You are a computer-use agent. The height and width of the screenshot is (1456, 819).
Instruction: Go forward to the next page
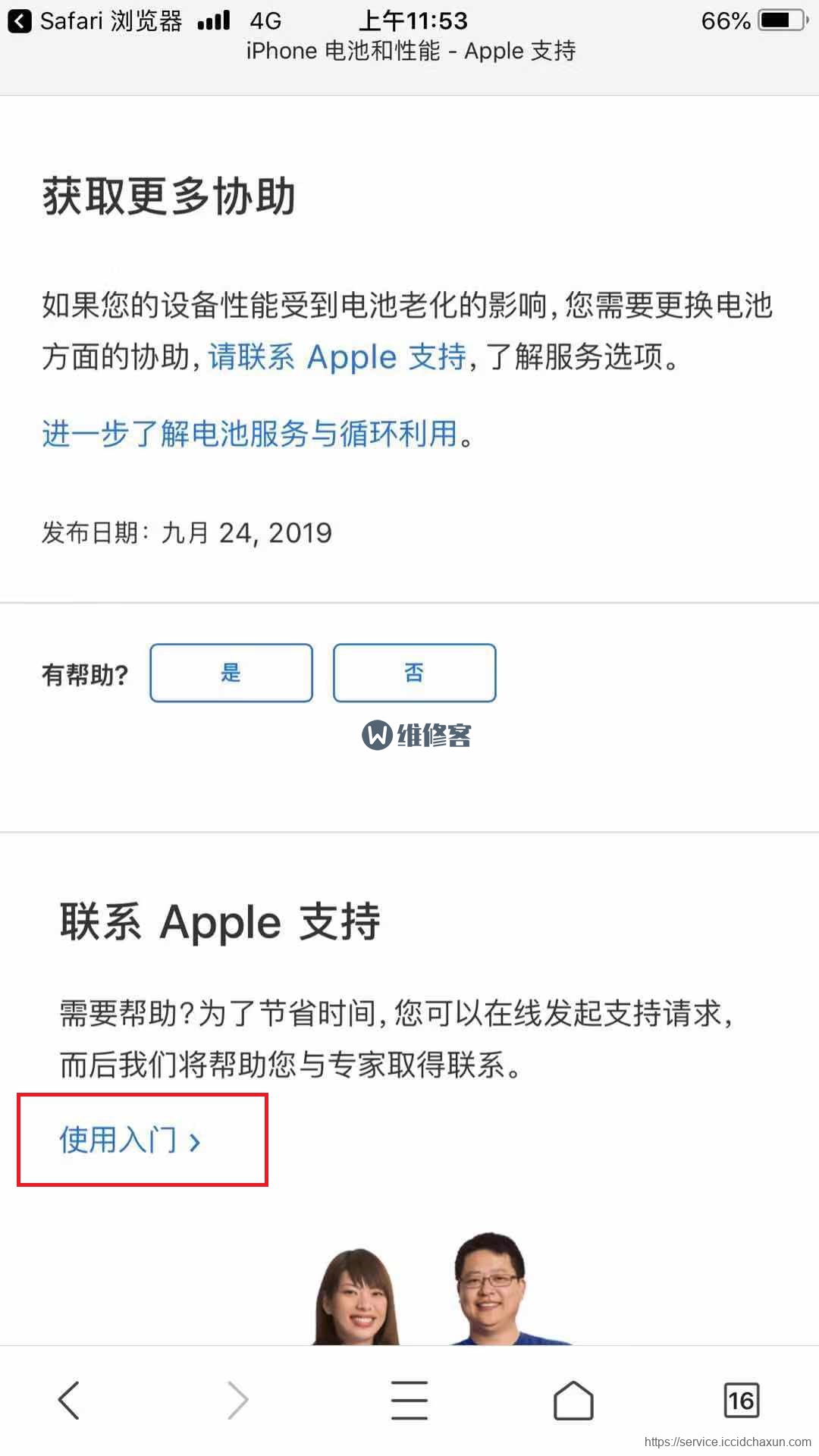pyautogui.click(x=238, y=1400)
